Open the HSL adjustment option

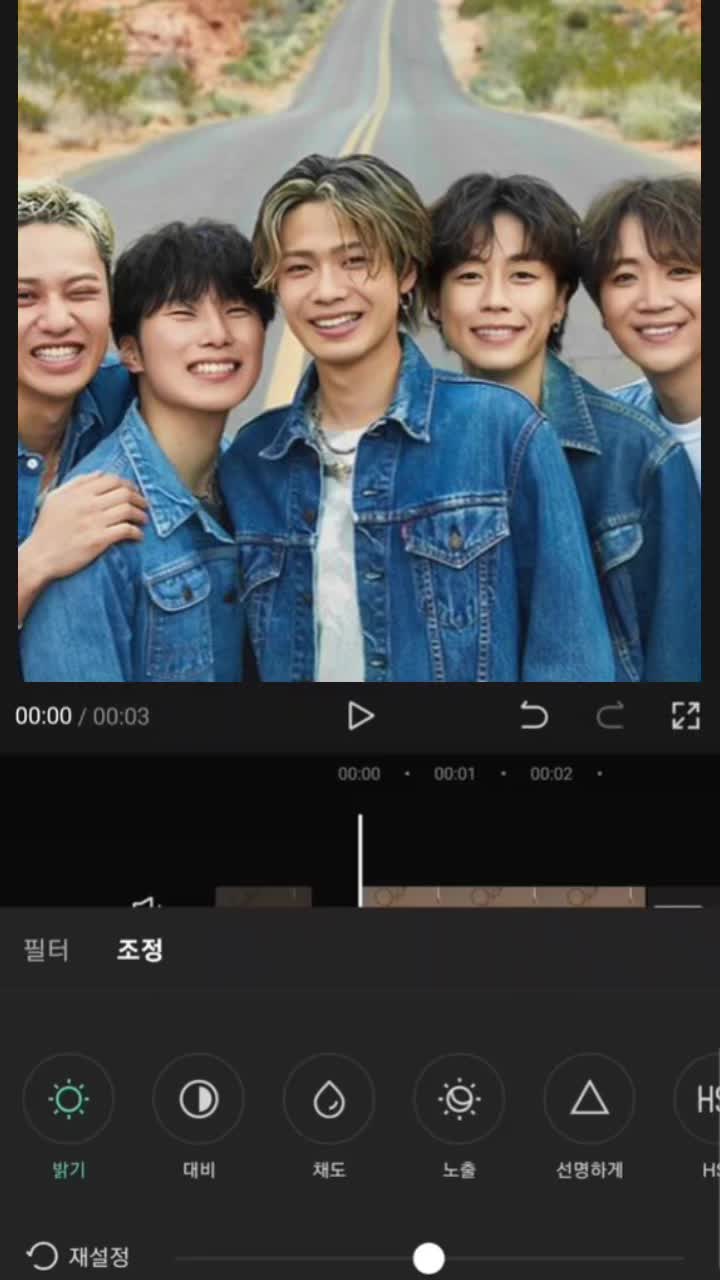(x=704, y=1100)
